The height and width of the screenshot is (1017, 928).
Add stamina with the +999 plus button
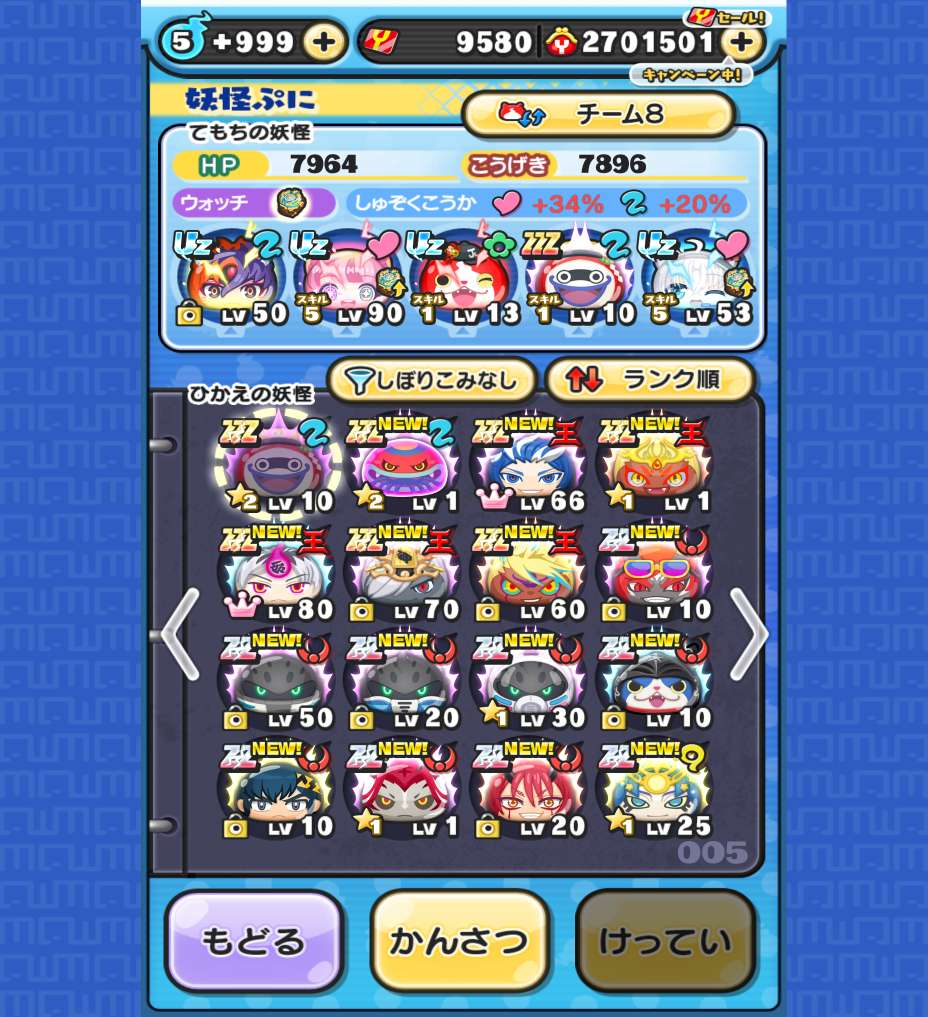323,42
